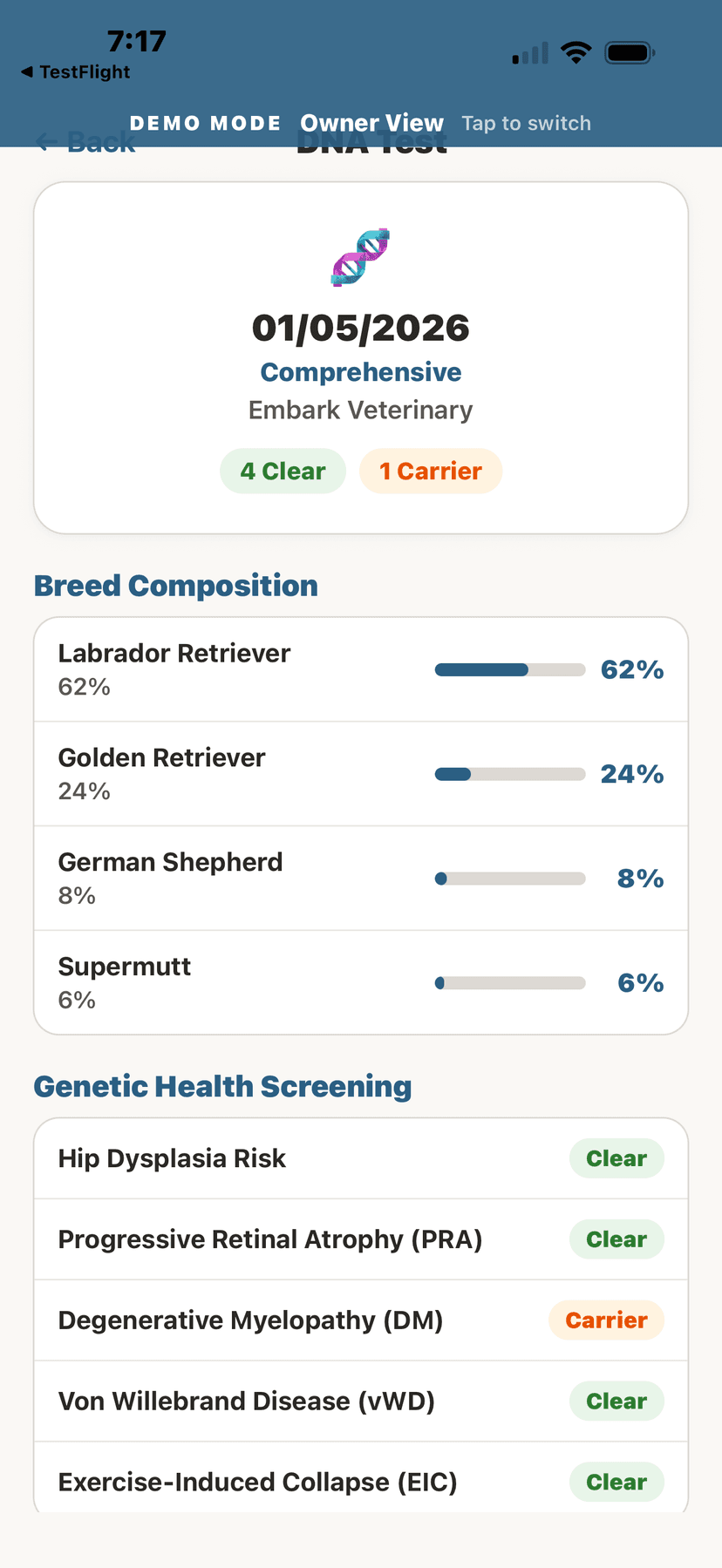Tap the Comprehensive test type link

pyautogui.click(x=360, y=371)
